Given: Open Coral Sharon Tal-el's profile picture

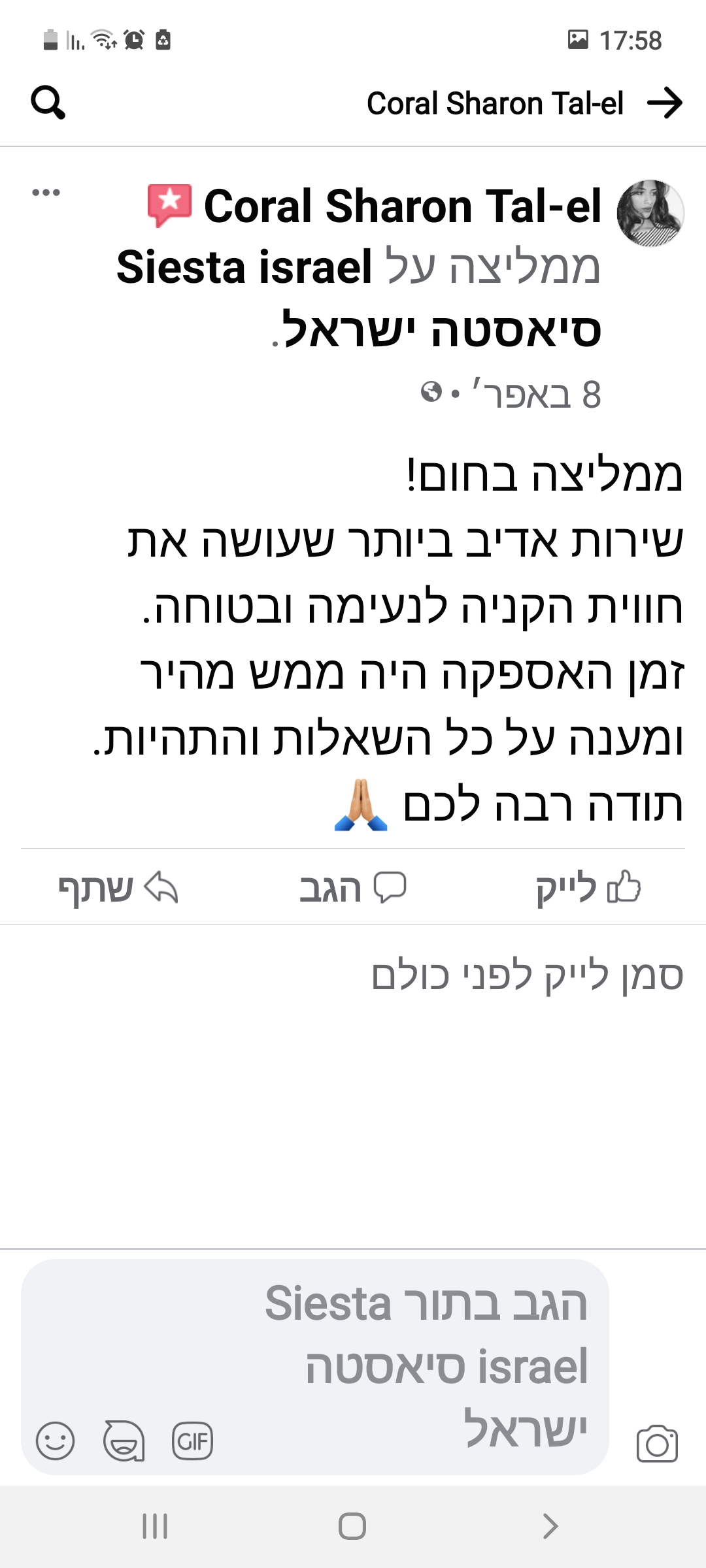Looking at the screenshot, I should coord(650,213).
